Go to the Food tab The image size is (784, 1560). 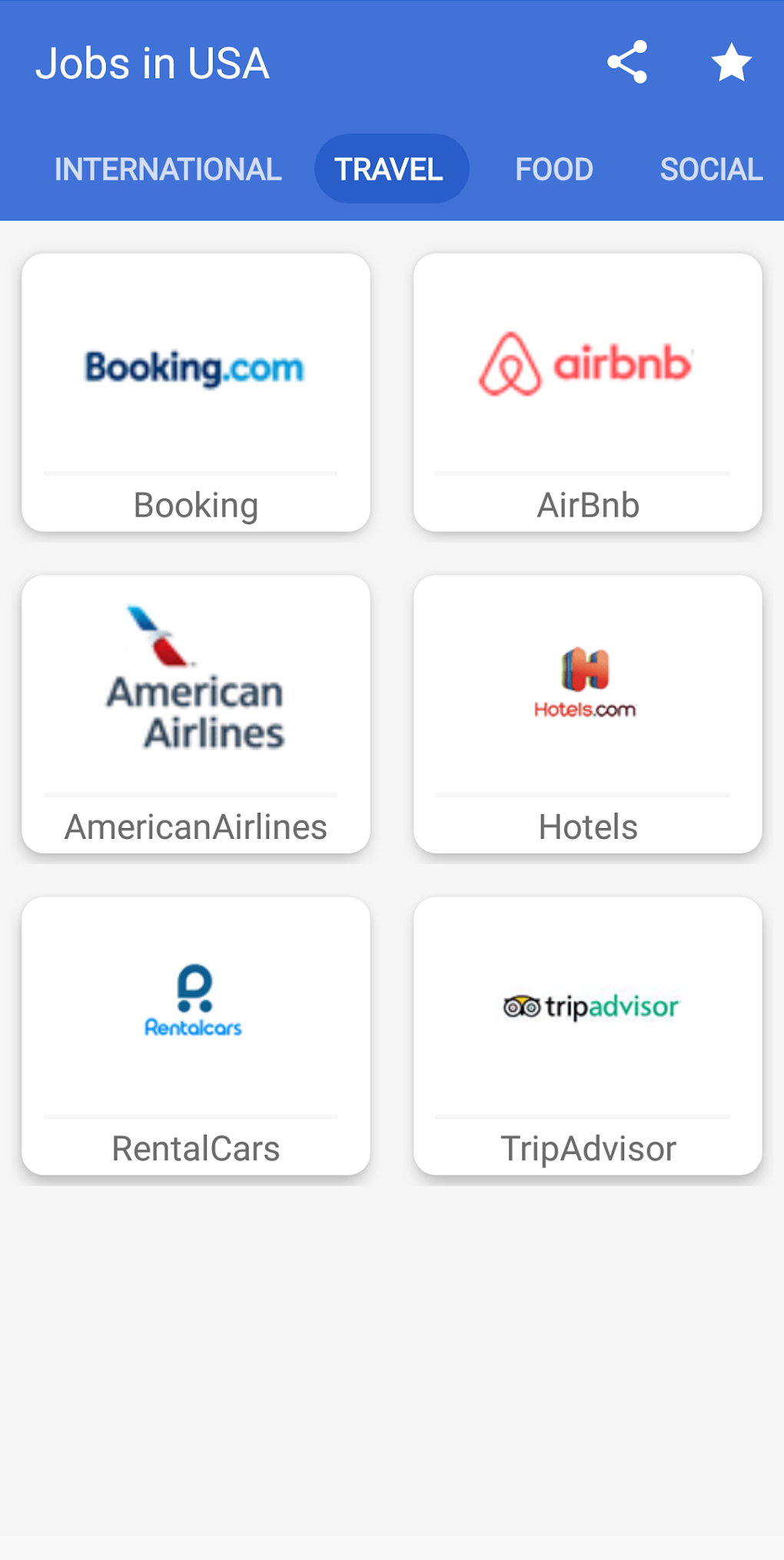click(x=553, y=169)
